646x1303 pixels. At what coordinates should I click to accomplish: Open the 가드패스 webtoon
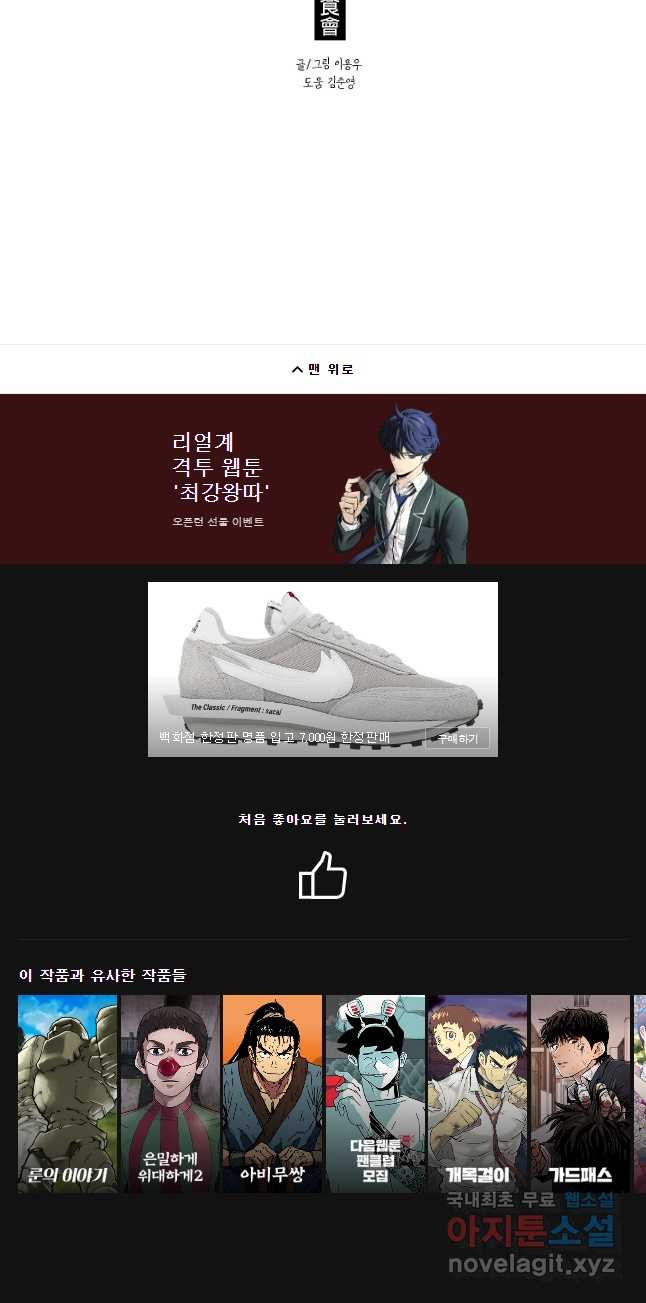tap(580, 1092)
